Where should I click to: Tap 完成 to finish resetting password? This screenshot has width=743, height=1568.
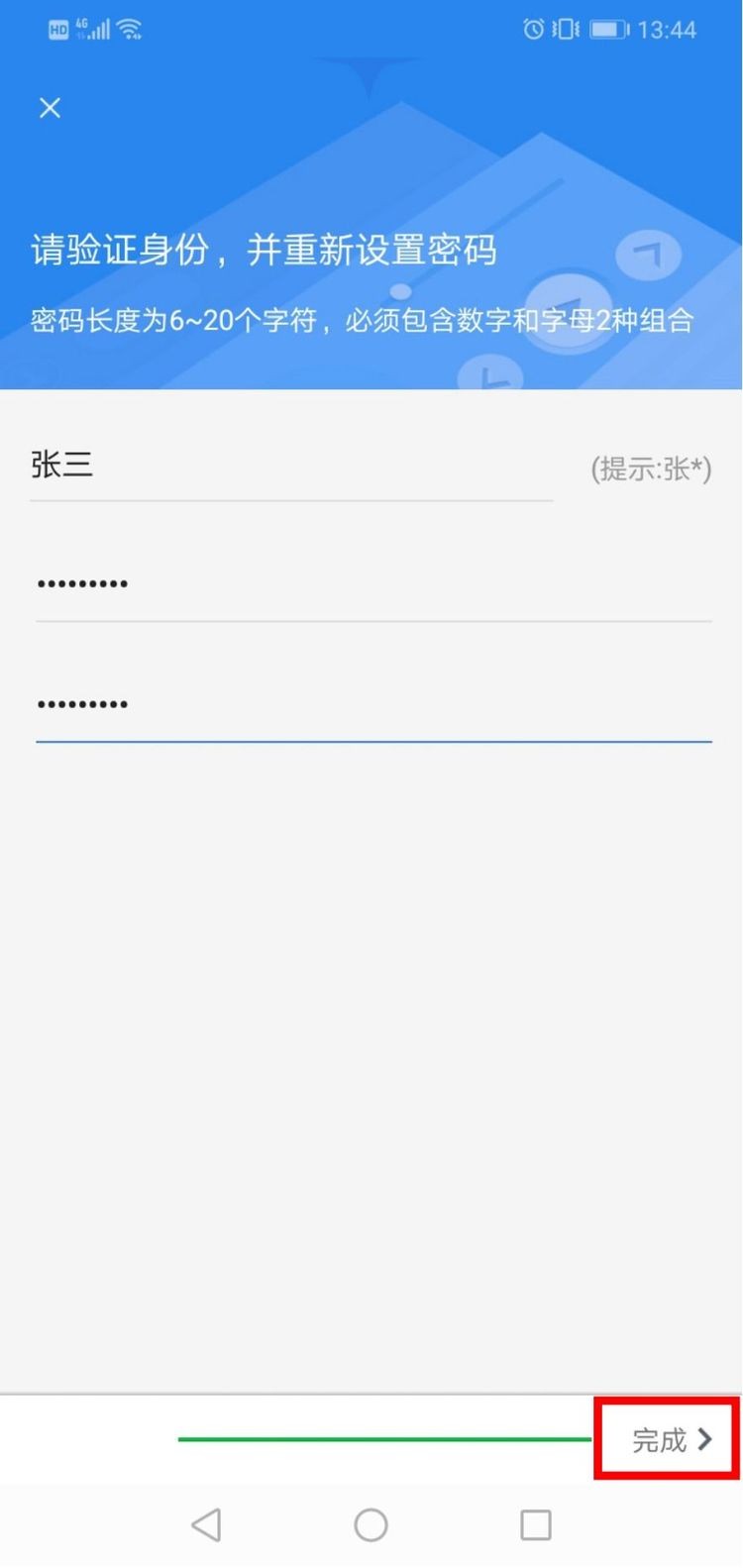point(671,1439)
